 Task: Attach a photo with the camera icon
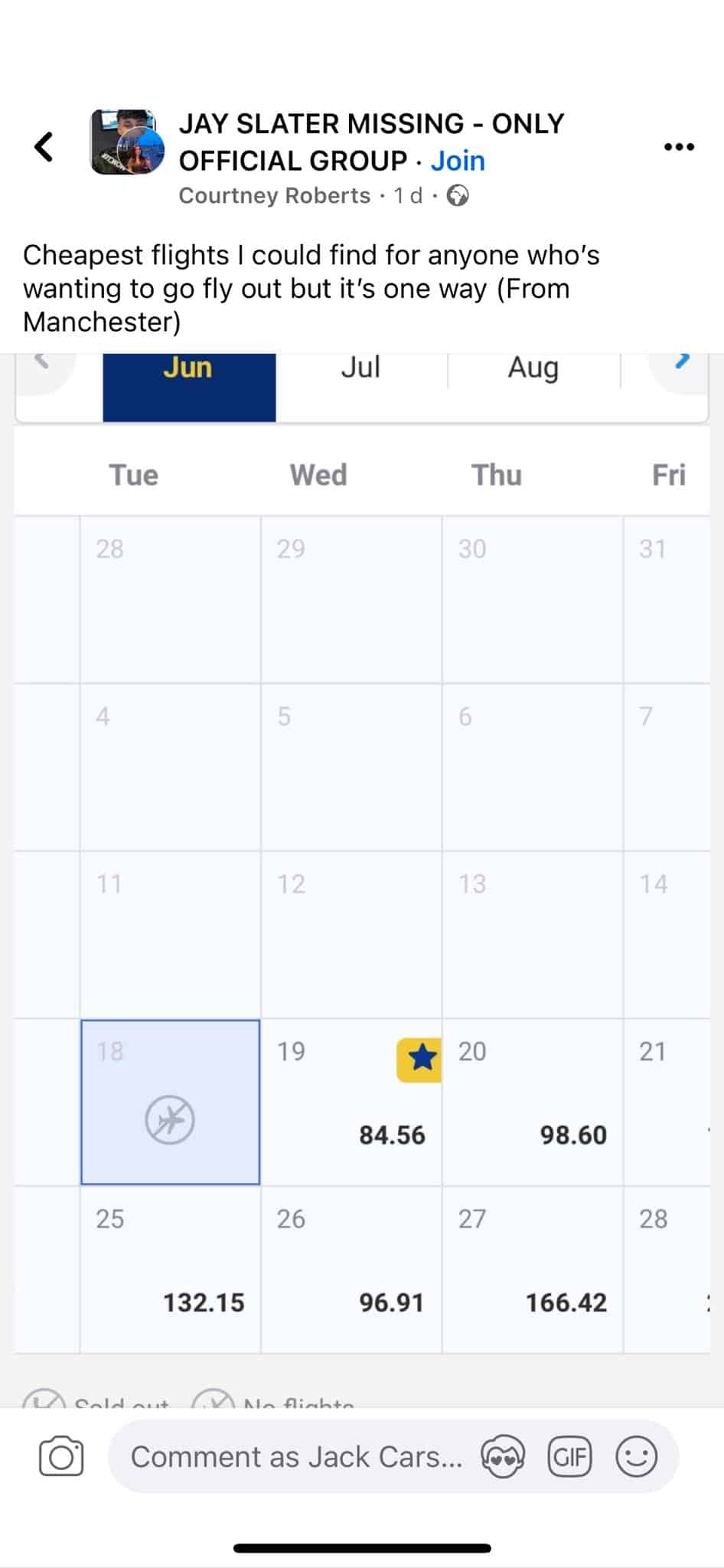tap(61, 1456)
